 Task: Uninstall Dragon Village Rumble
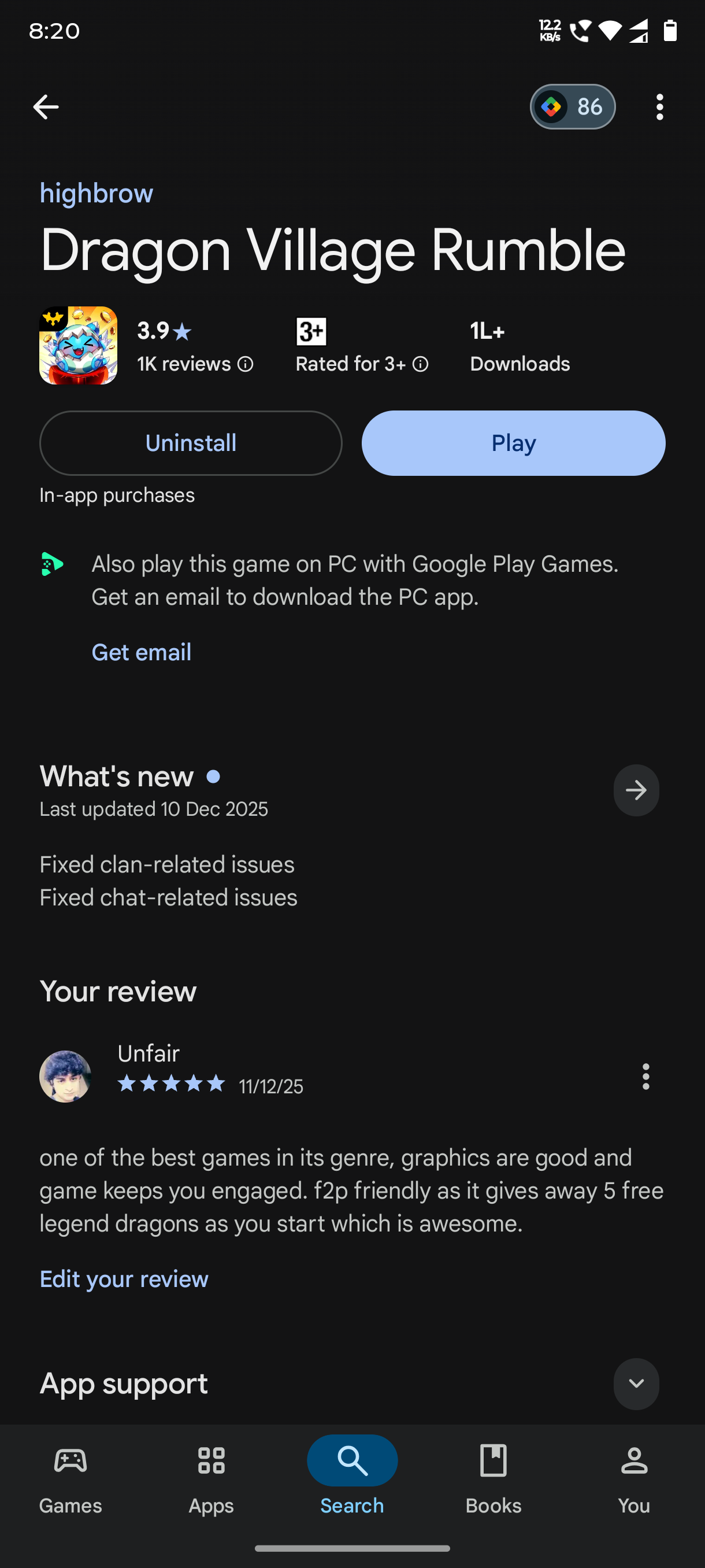pyautogui.click(x=190, y=443)
